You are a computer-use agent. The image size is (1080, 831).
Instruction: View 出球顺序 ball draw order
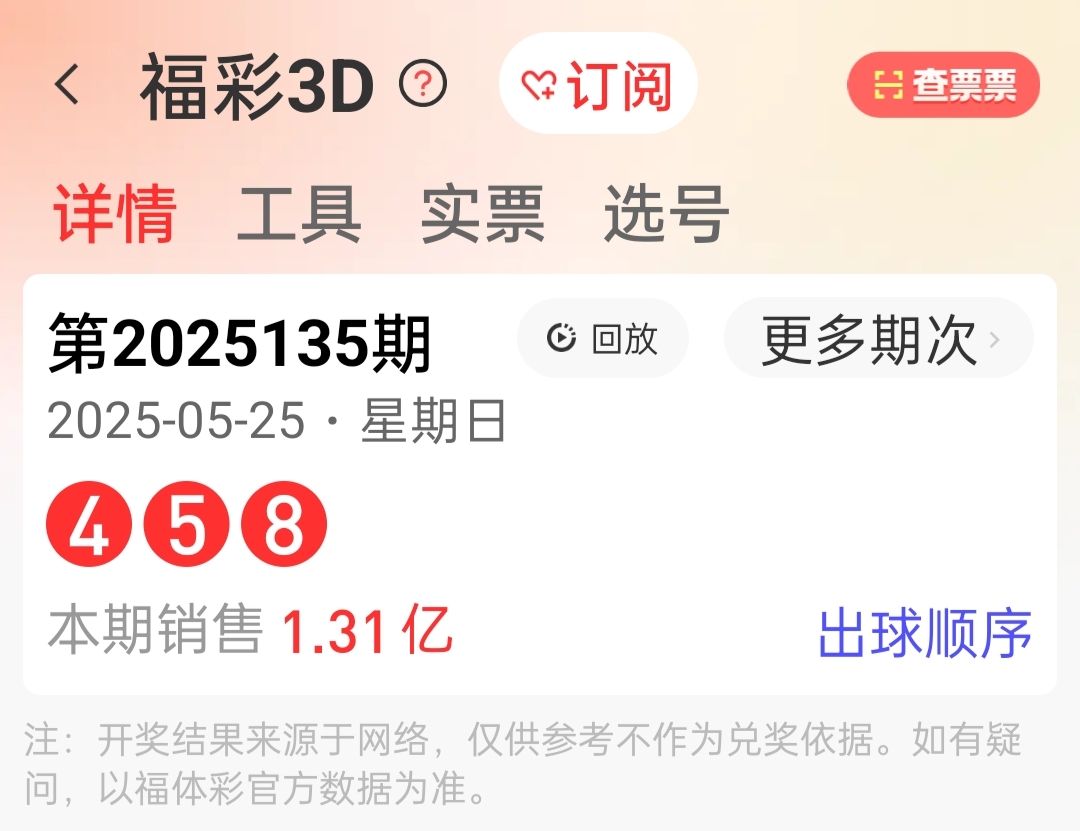[x=924, y=633]
